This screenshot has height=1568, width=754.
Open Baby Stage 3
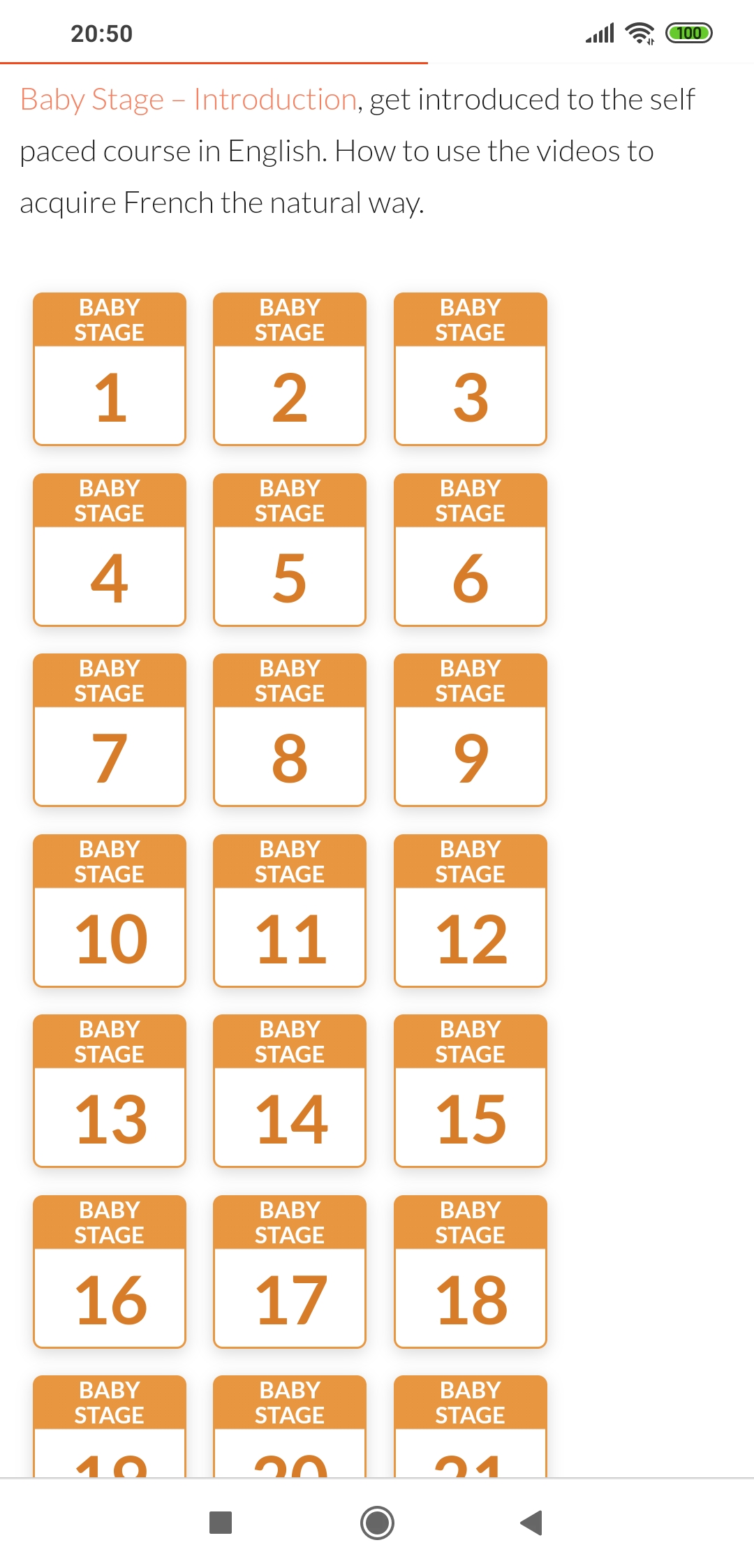coord(470,369)
